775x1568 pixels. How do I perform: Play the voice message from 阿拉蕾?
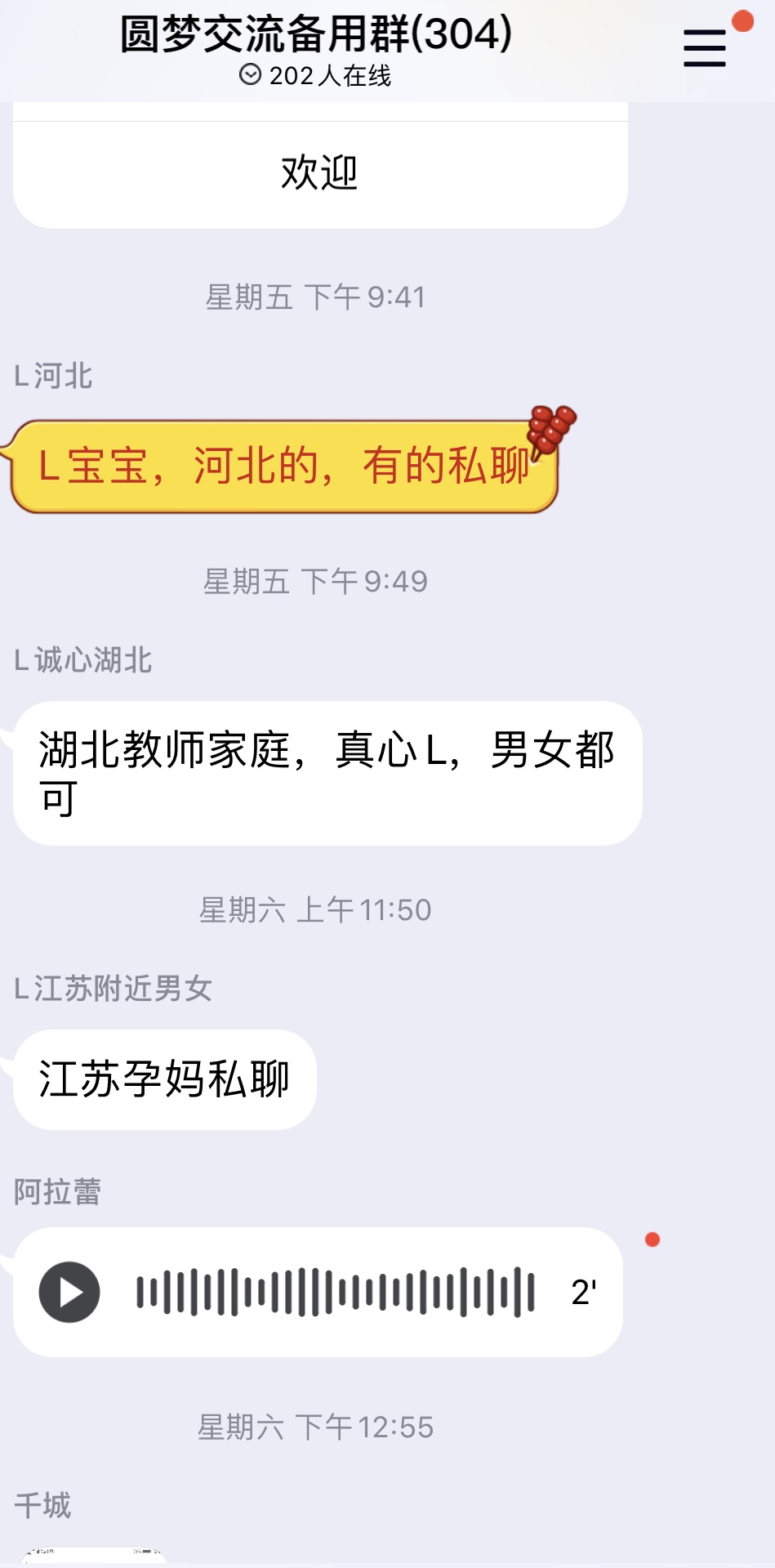point(69,1292)
